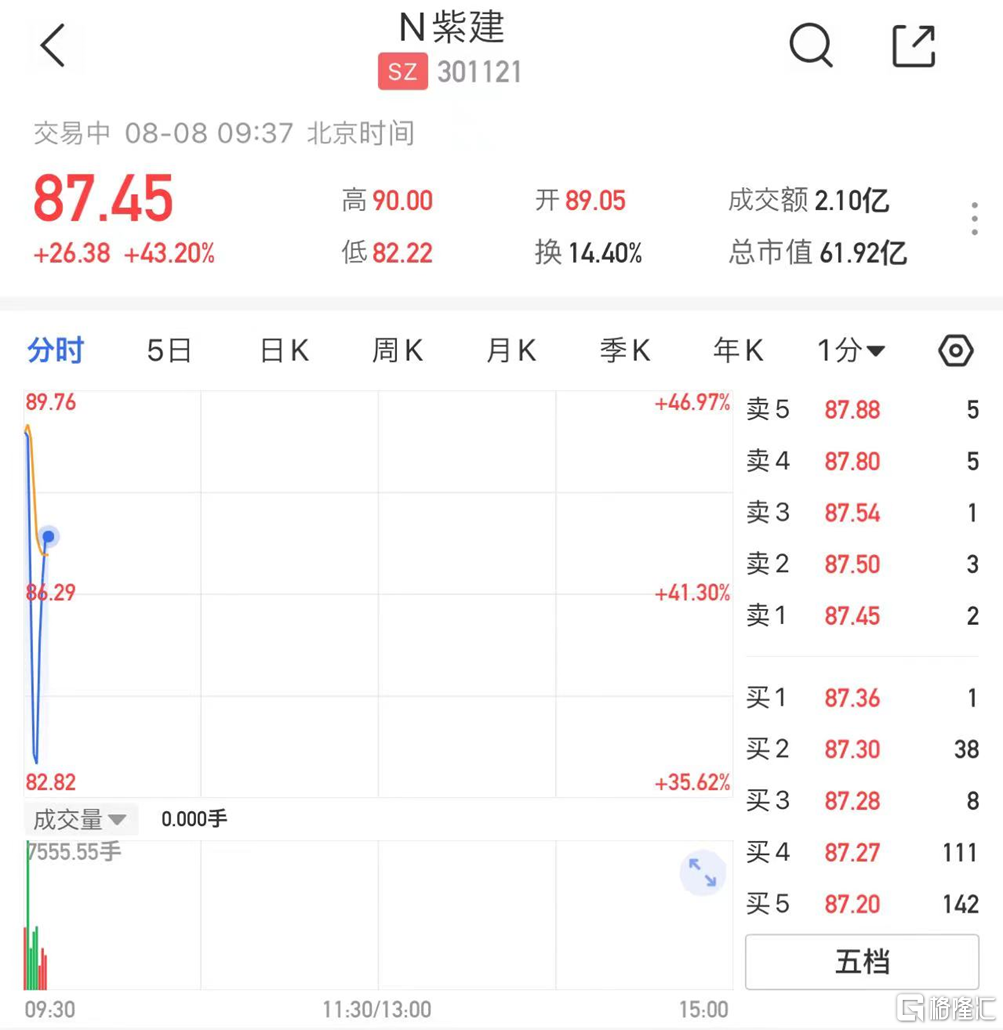Image resolution: width=1003 pixels, height=1030 pixels.
Task: Switch to the 分时 chart tab
Action: (56, 351)
